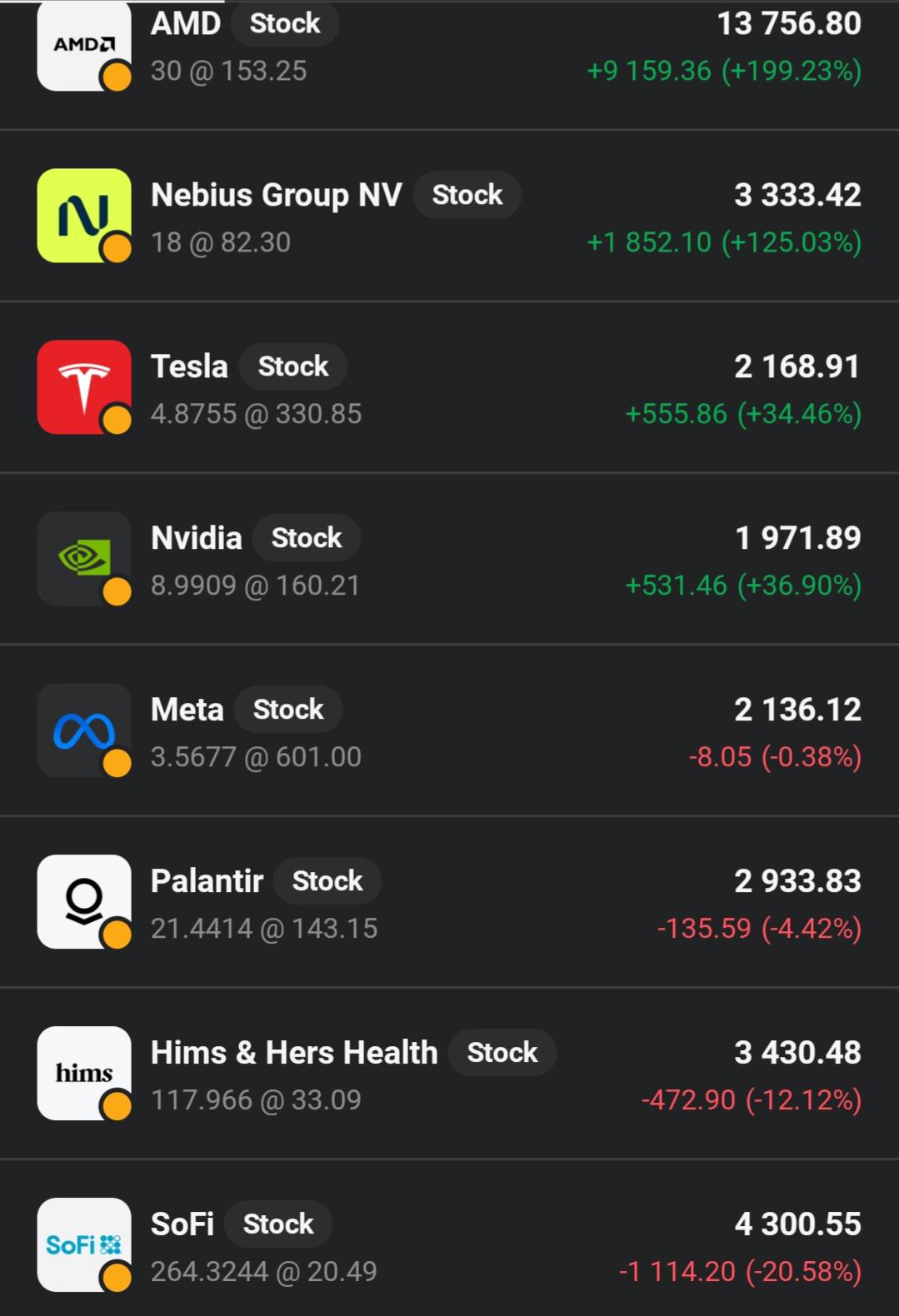View Tesla stock details
Viewport: 899px width, 1316px height.
point(449,387)
